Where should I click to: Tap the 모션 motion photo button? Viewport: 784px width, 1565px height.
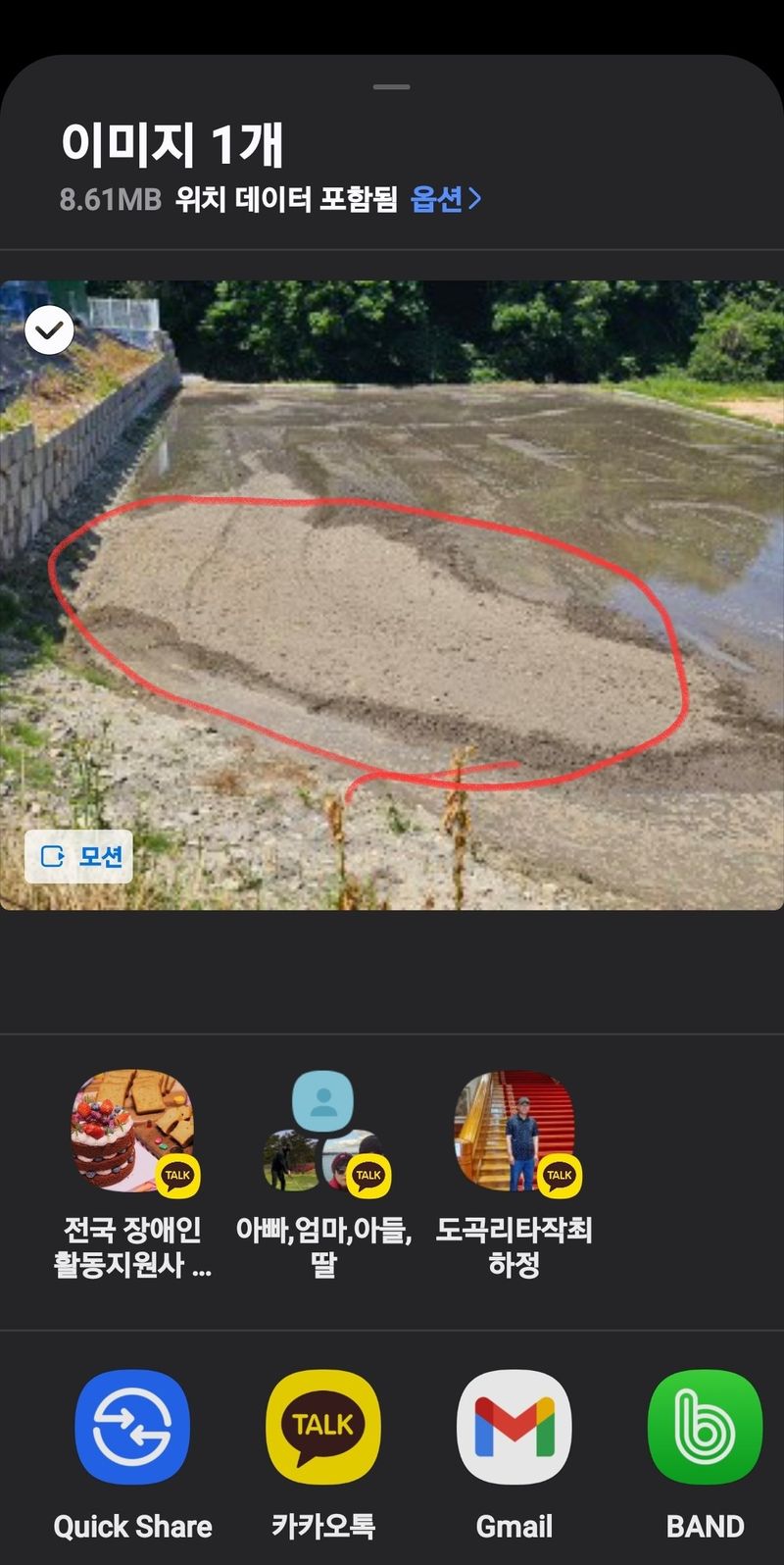point(78,856)
